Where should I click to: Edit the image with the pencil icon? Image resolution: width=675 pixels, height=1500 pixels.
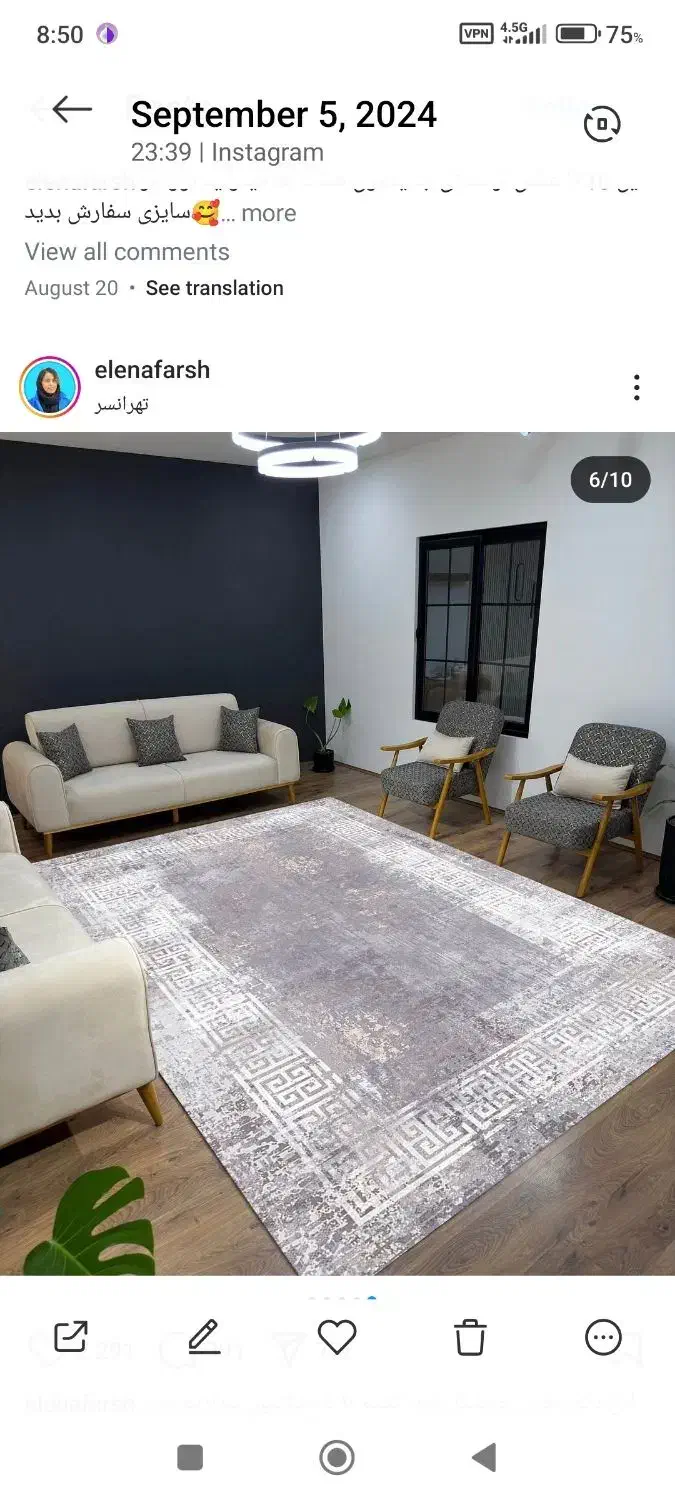[x=204, y=1337]
